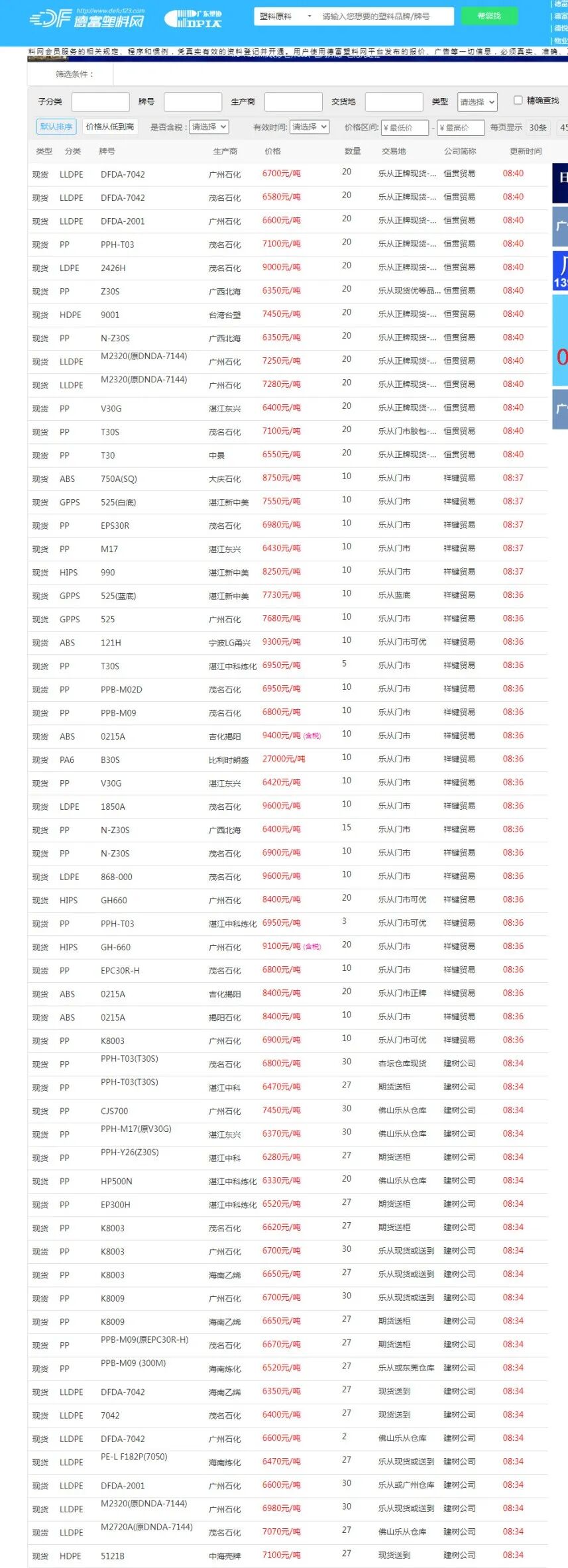
Task: Expand the 类型 dropdown
Action: tap(477, 101)
